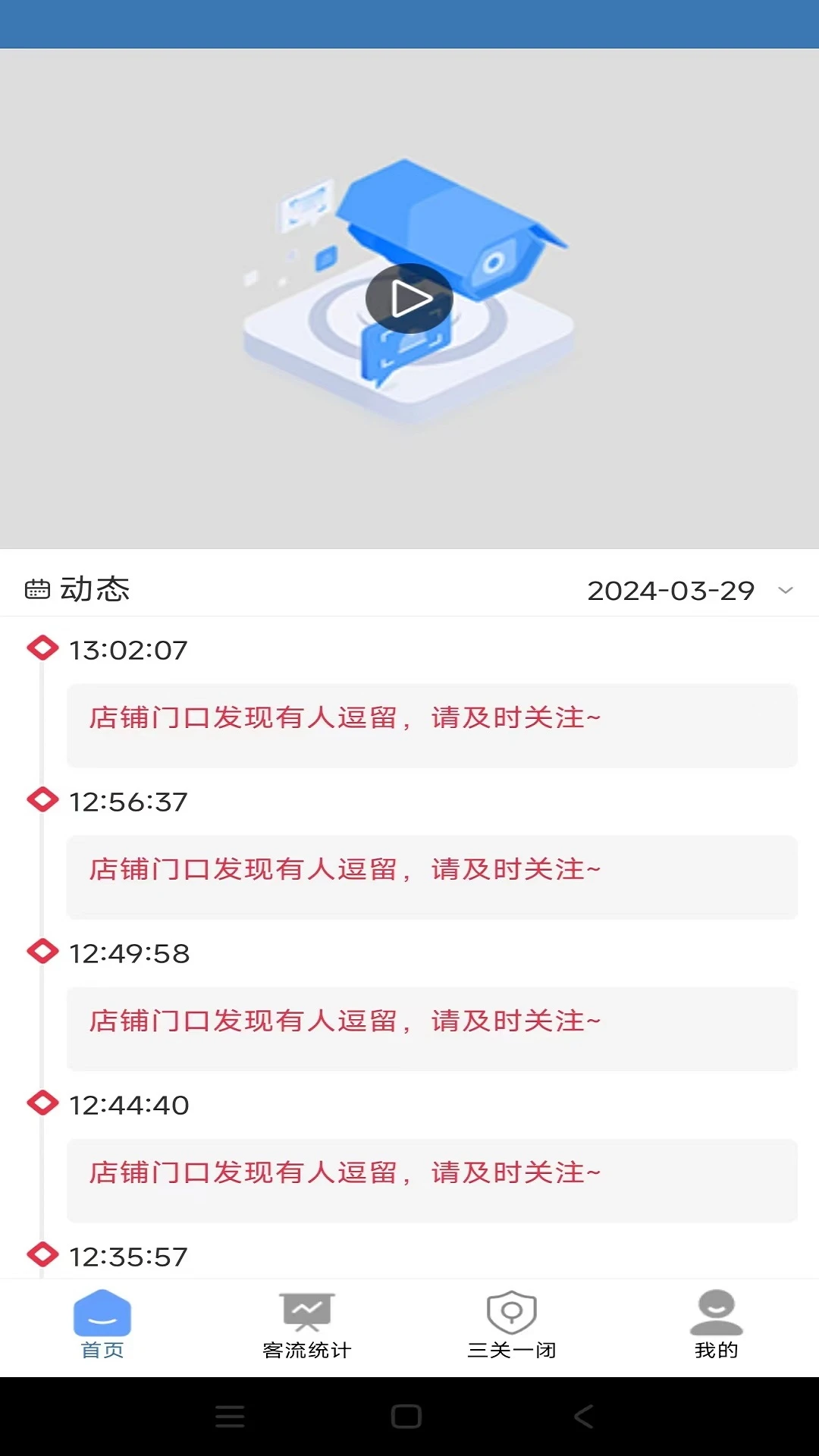Image resolution: width=819 pixels, height=1456 pixels.
Task: Open the chevron next to the date
Action: coord(786,591)
